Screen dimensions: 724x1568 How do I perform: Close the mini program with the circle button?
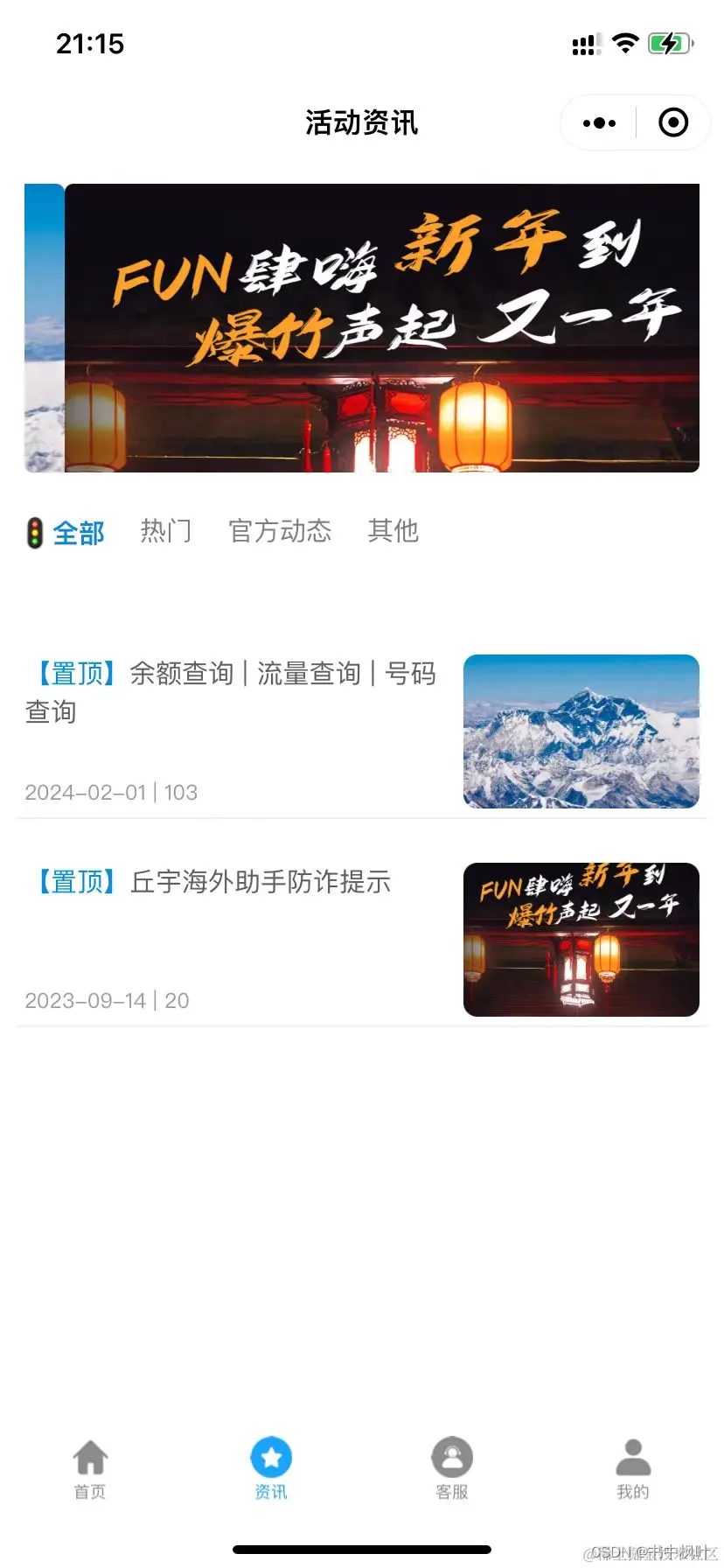pyautogui.click(x=672, y=123)
